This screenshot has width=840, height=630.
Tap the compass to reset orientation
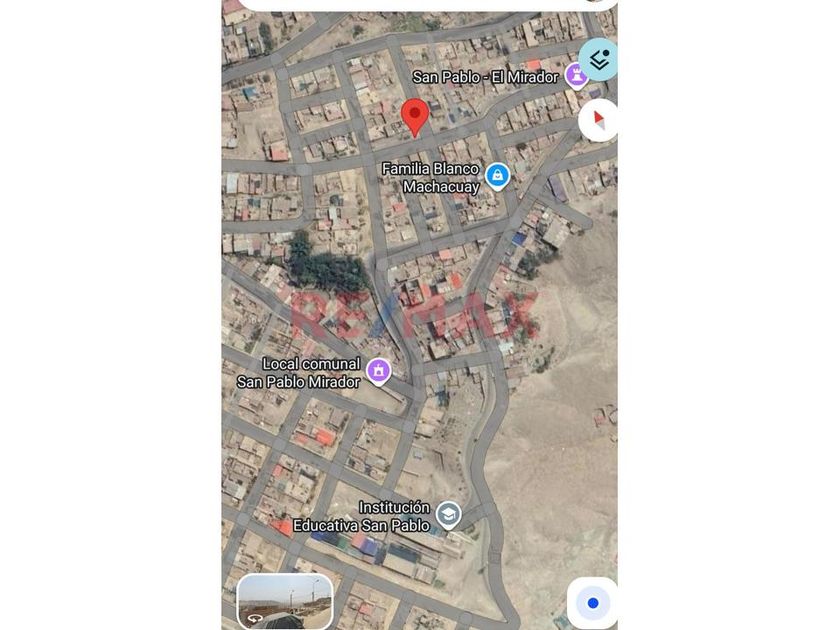(x=598, y=120)
